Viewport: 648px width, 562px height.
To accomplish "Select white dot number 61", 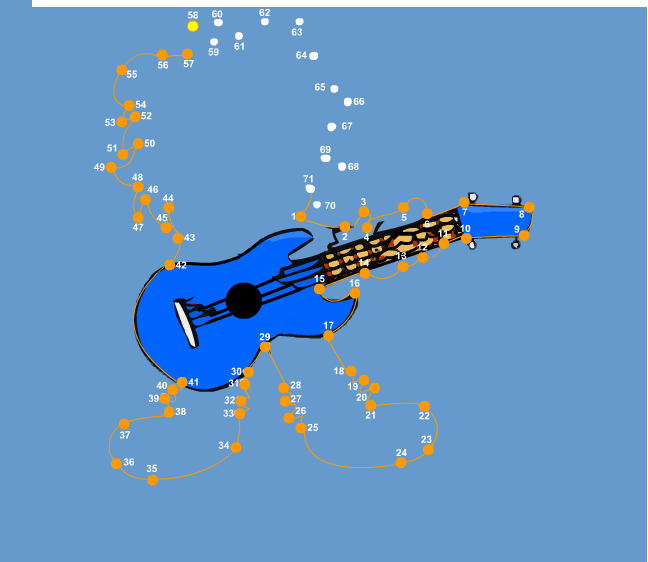I will [239, 36].
